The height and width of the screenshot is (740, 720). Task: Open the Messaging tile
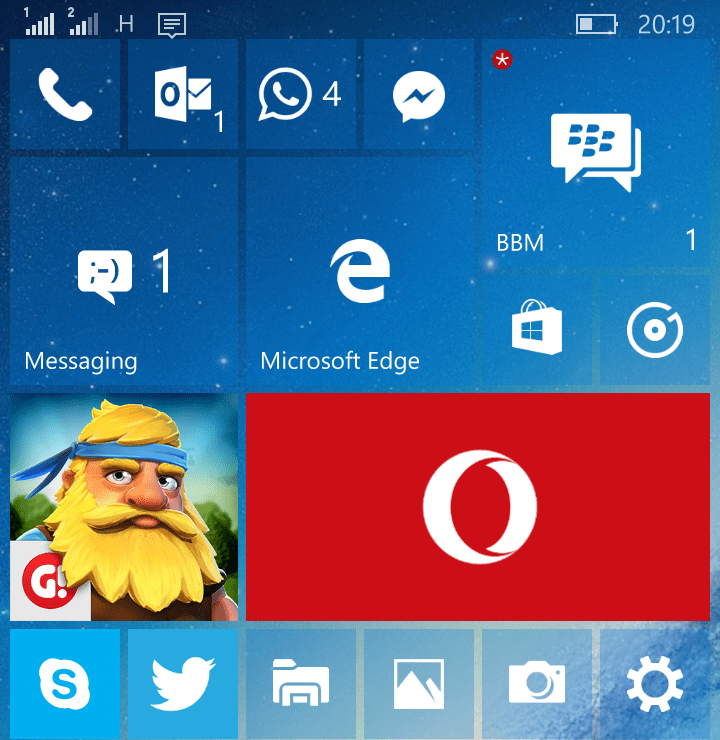[x=124, y=271]
